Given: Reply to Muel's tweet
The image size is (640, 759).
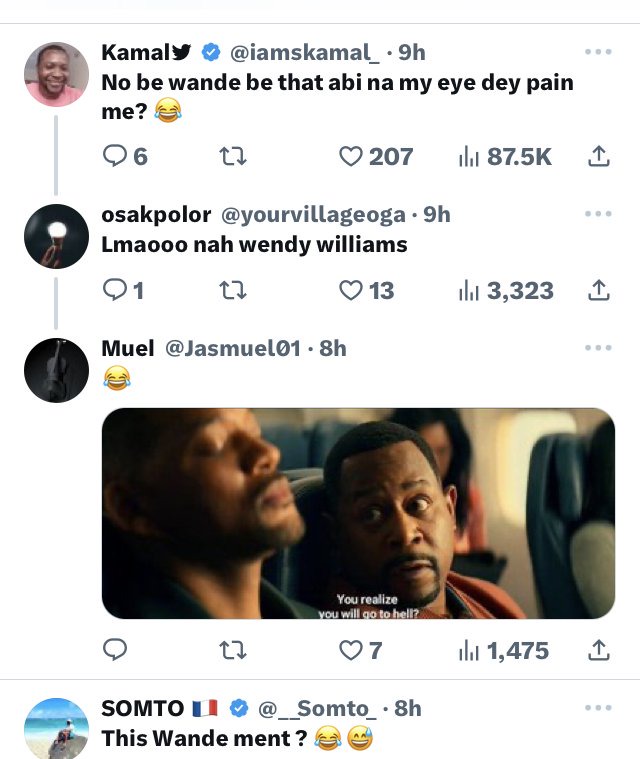Looking at the screenshot, I should [x=115, y=650].
